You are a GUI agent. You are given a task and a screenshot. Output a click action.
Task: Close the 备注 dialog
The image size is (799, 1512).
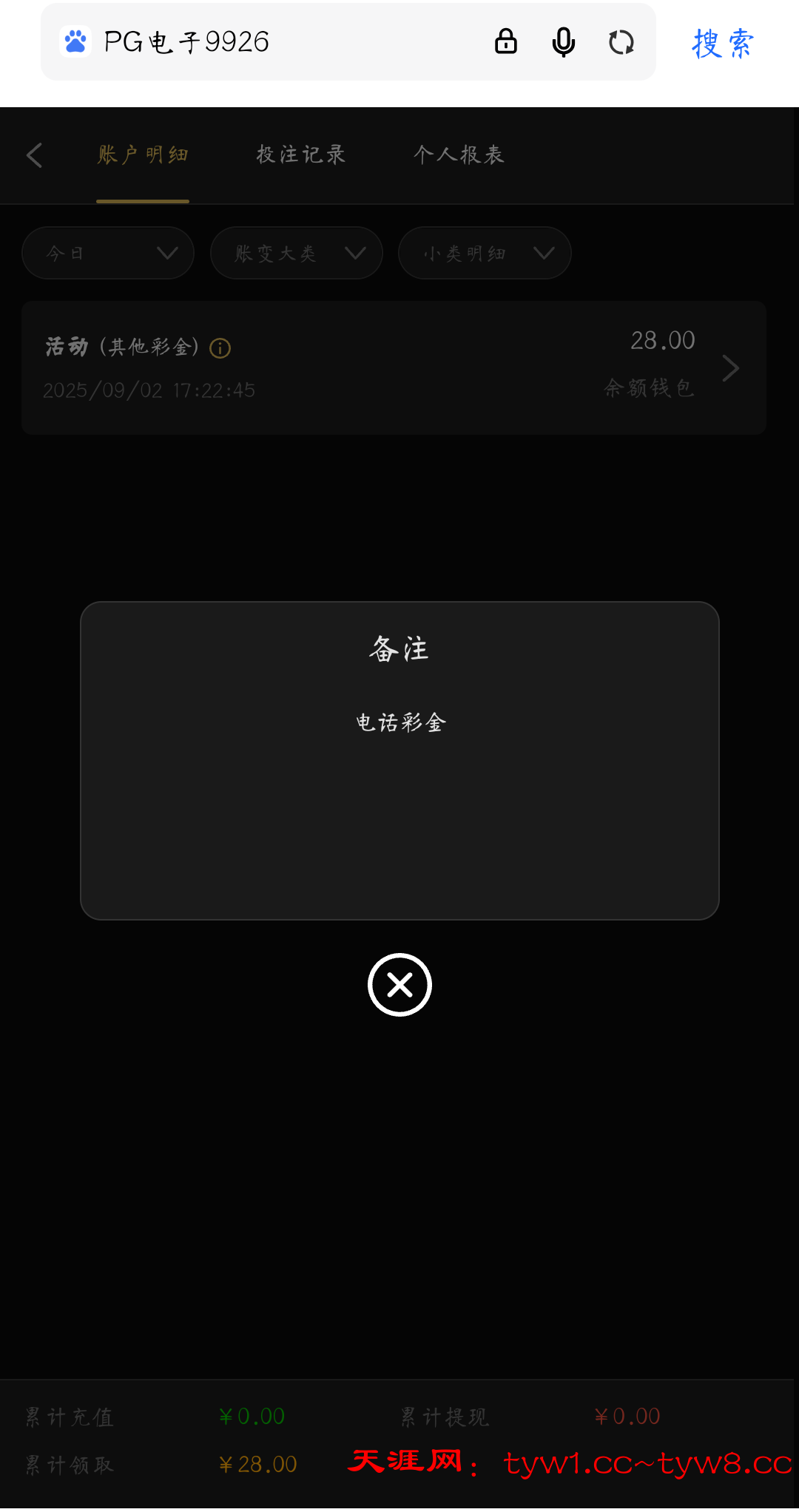point(399,985)
